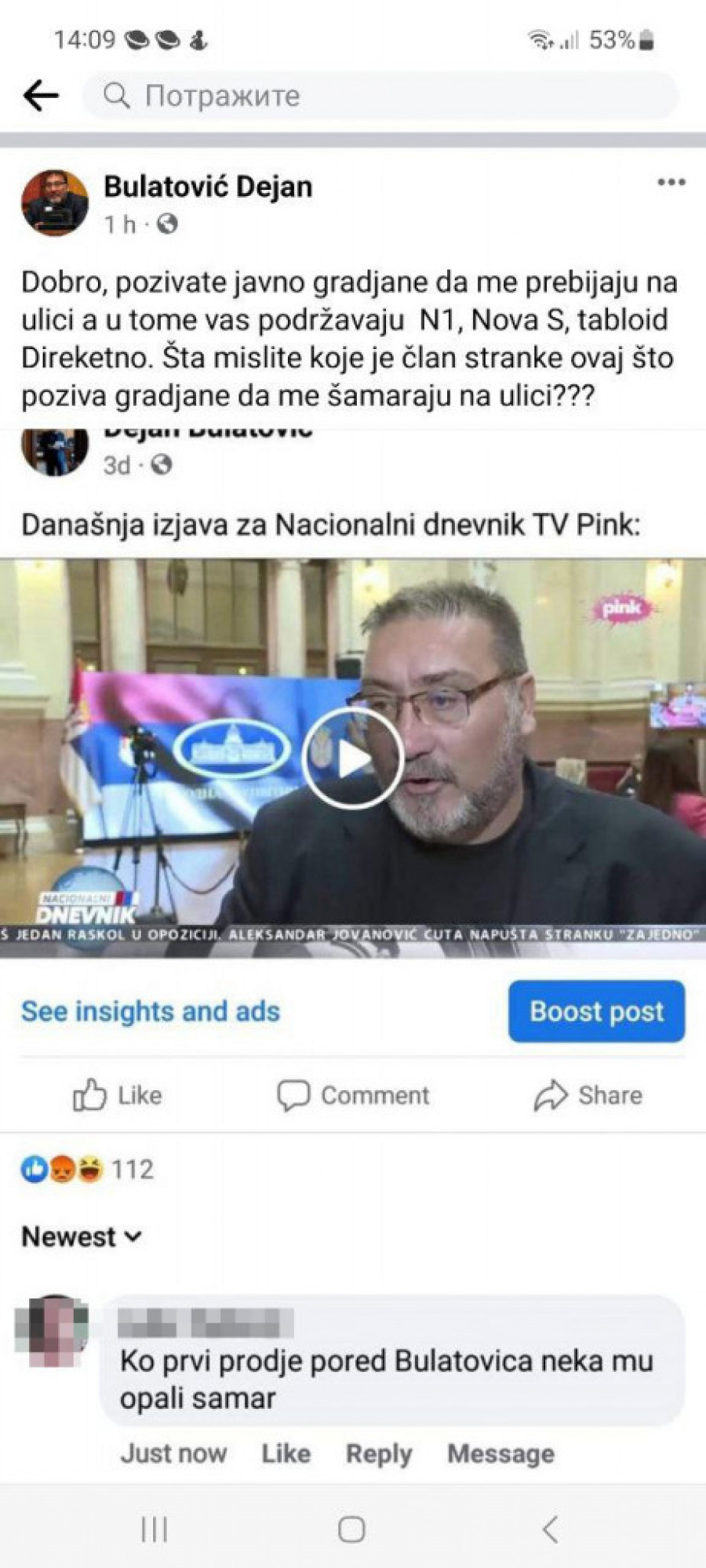The image size is (706, 1568).
Task: View the 112 reactions list
Action: pyautogui.click(x=88, y=1170)
